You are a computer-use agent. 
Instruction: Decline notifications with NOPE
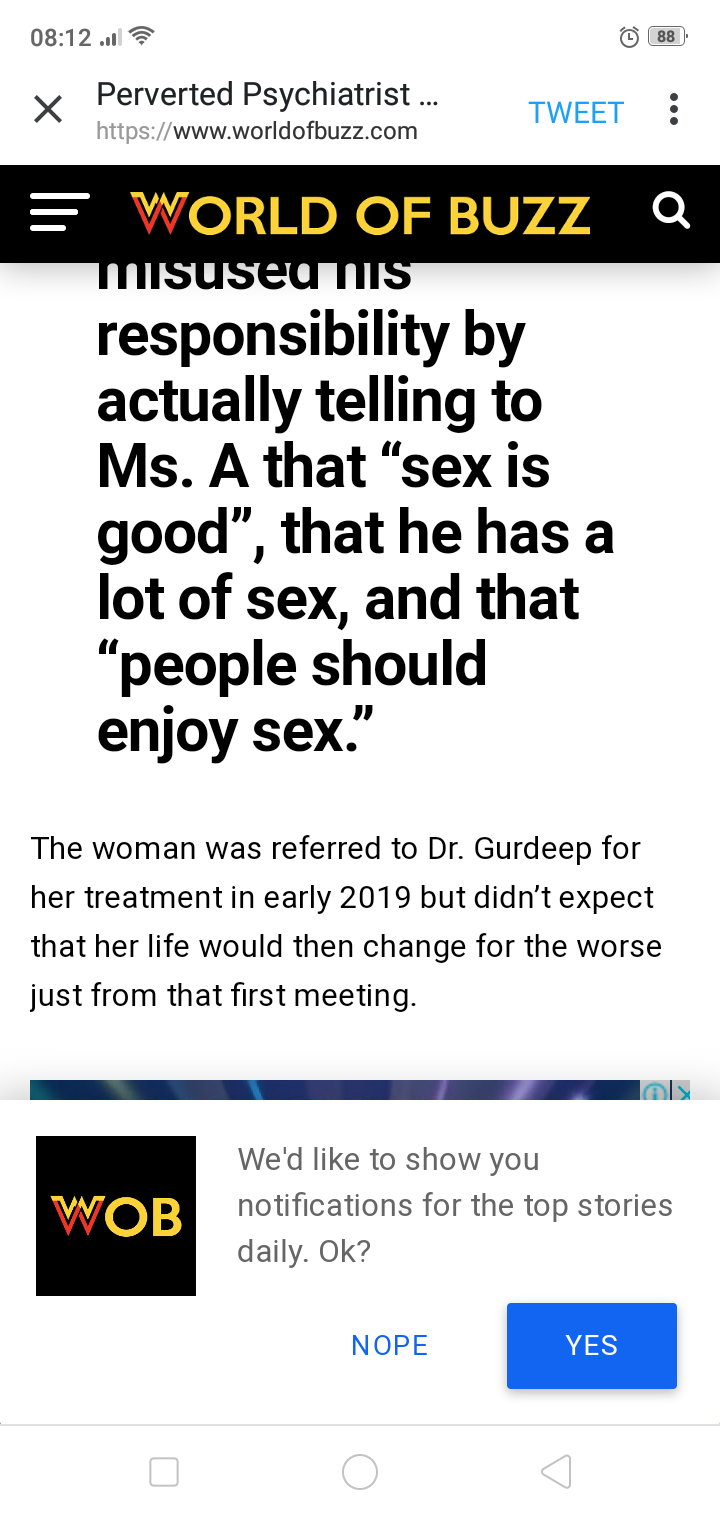pos(390,1346)
